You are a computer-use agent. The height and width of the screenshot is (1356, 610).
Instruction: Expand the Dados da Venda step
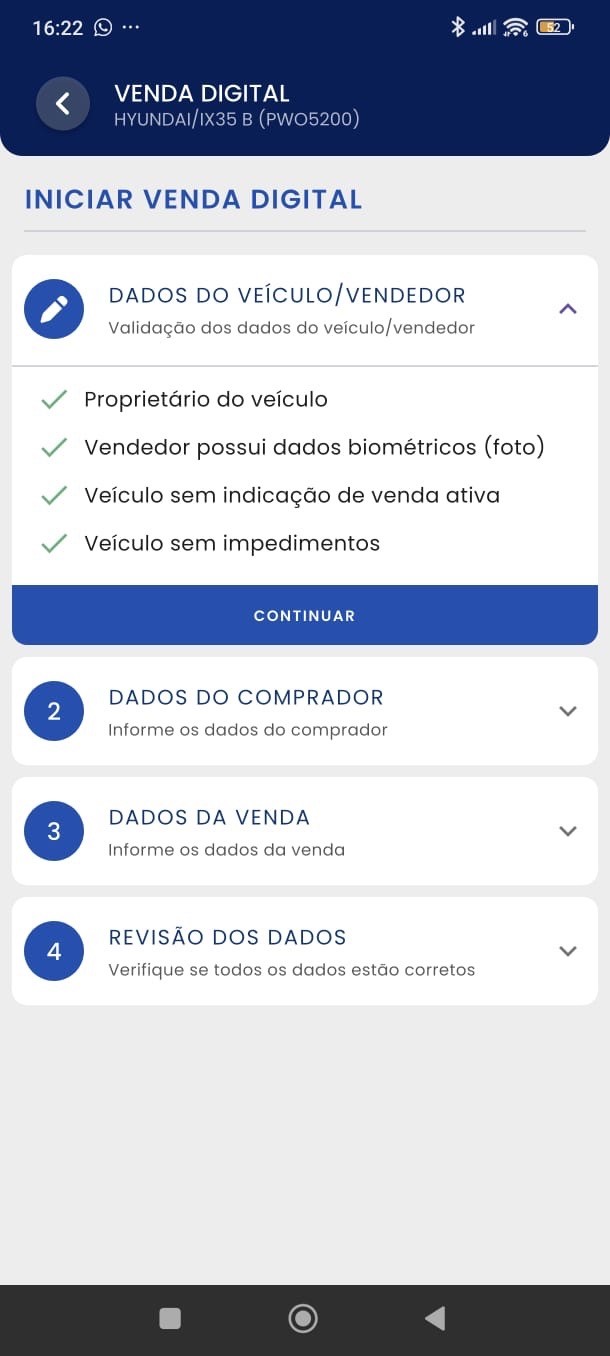coord(568,831)
